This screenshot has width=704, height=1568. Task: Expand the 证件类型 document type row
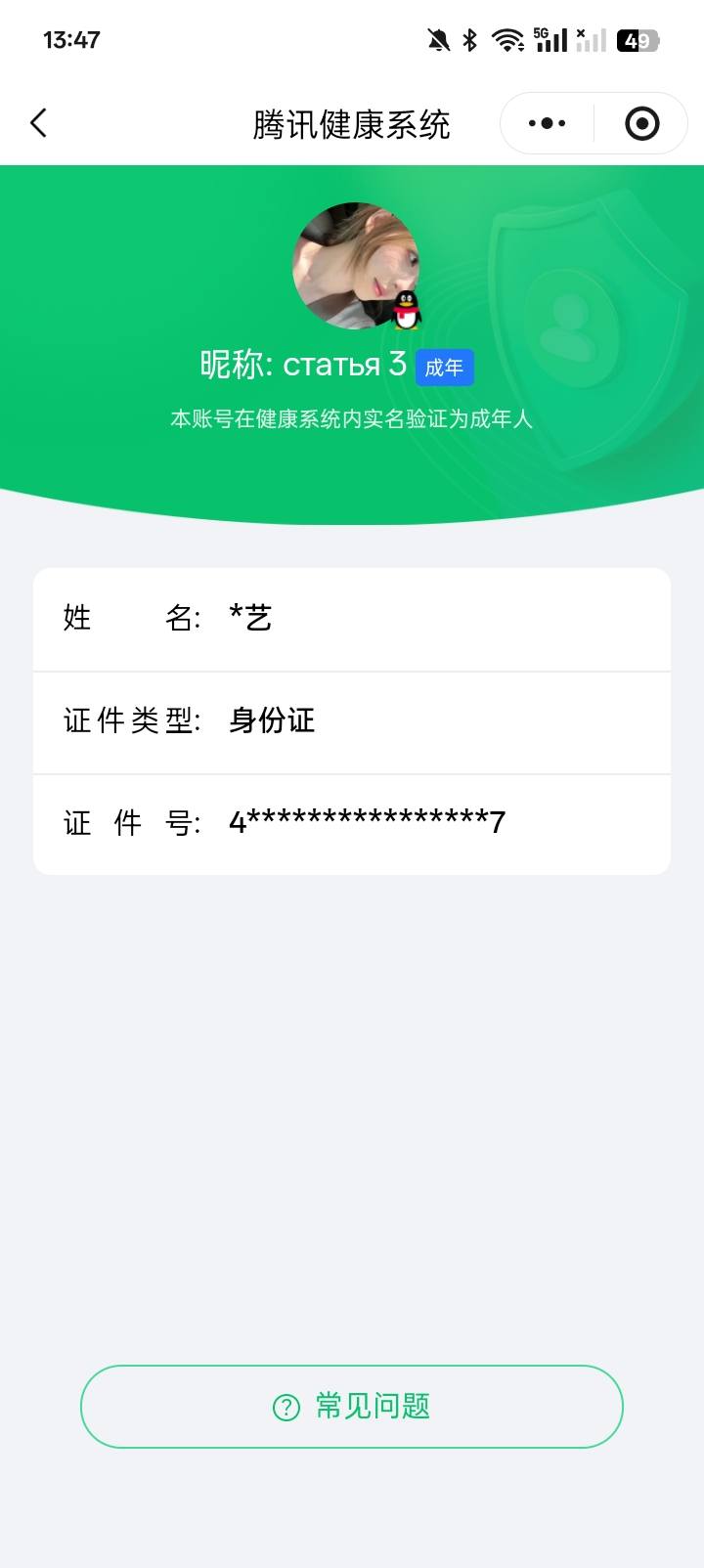click(x=352, y=721)
